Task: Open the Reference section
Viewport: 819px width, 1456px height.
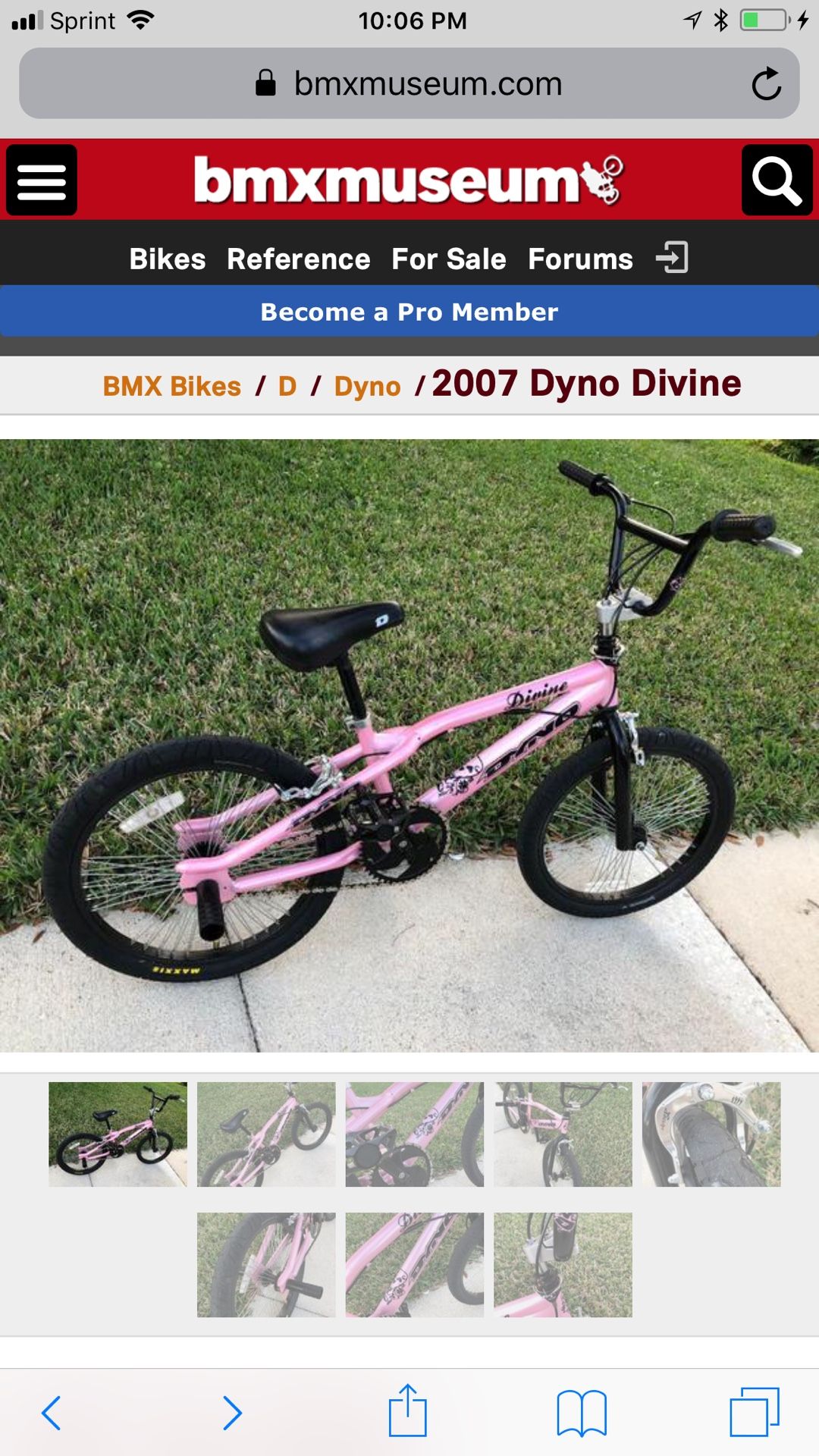Action: click(299, 259)
